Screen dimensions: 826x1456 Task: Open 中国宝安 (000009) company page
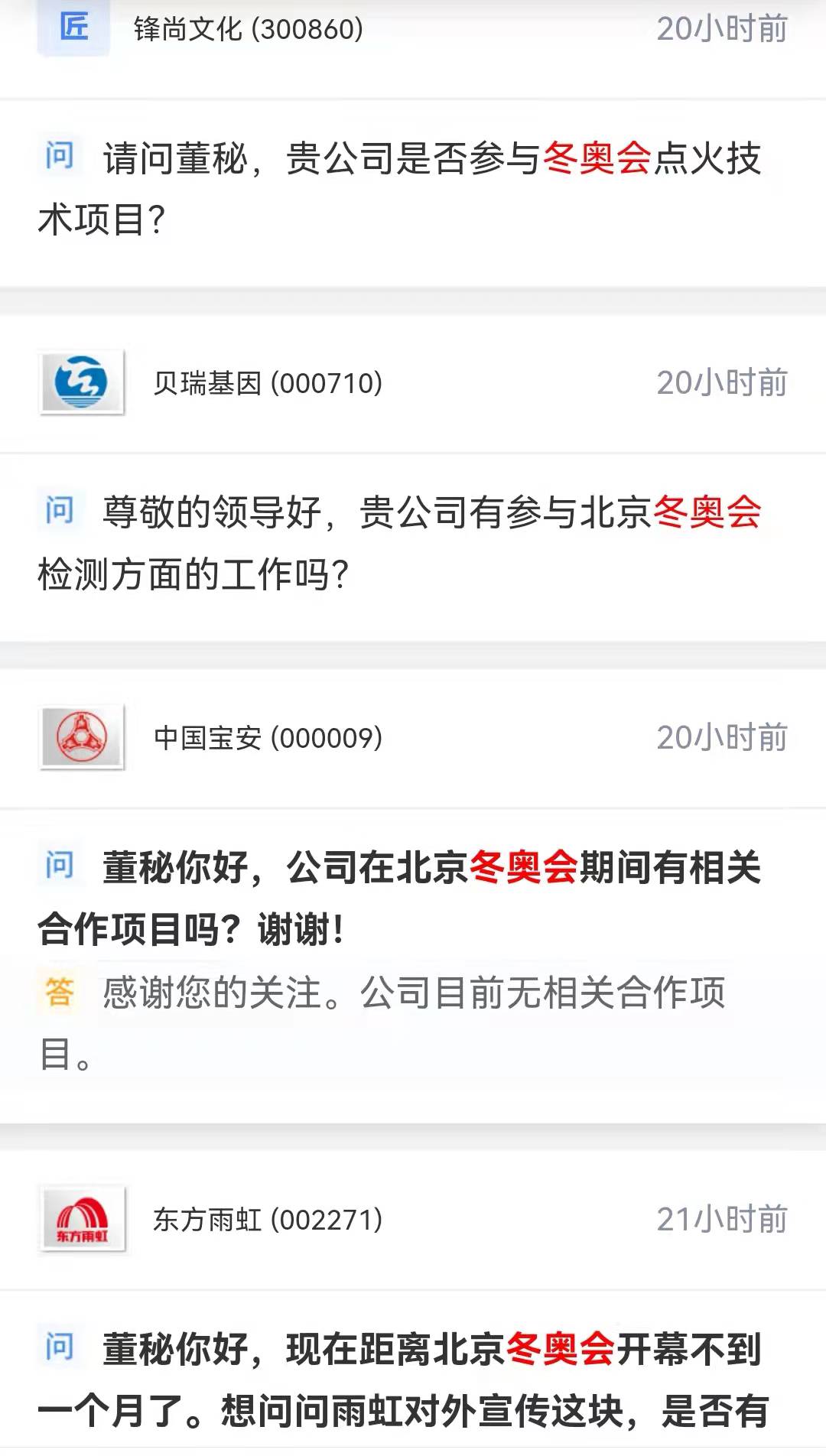click(268, 738)
